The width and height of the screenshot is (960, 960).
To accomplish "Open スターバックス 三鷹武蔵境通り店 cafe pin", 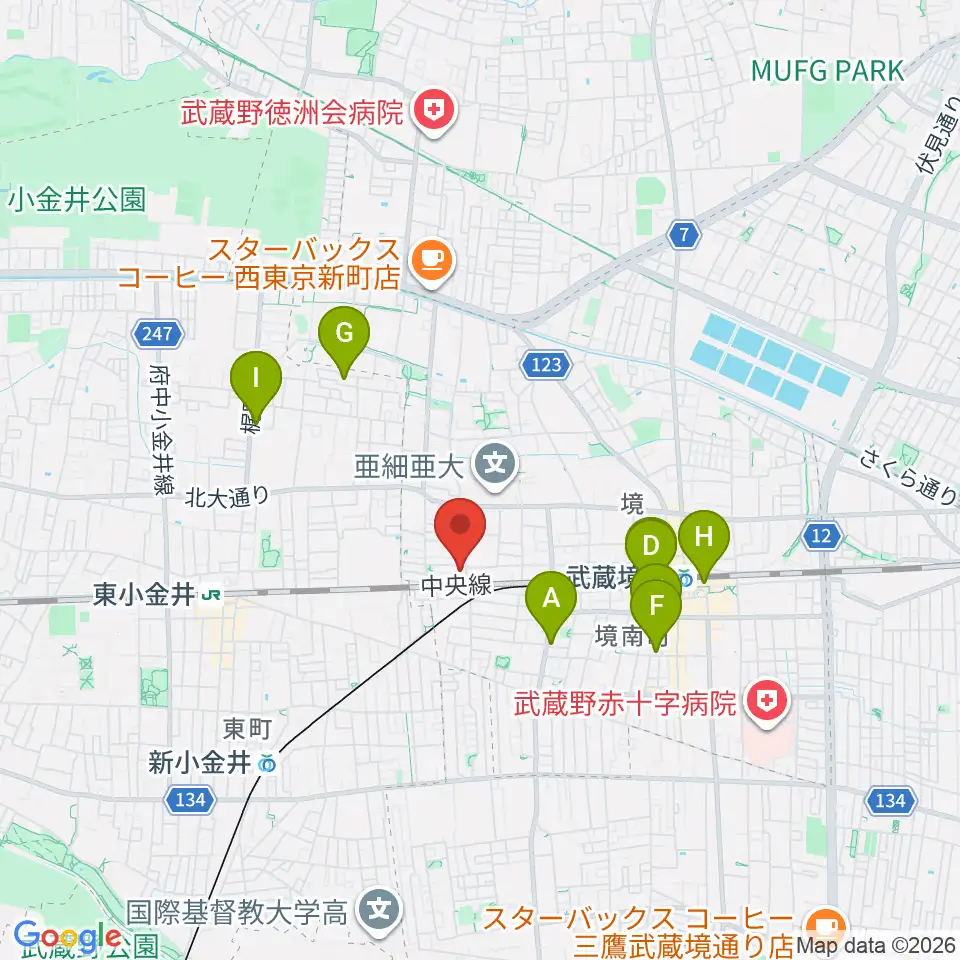I will click(x=827, y=928).
